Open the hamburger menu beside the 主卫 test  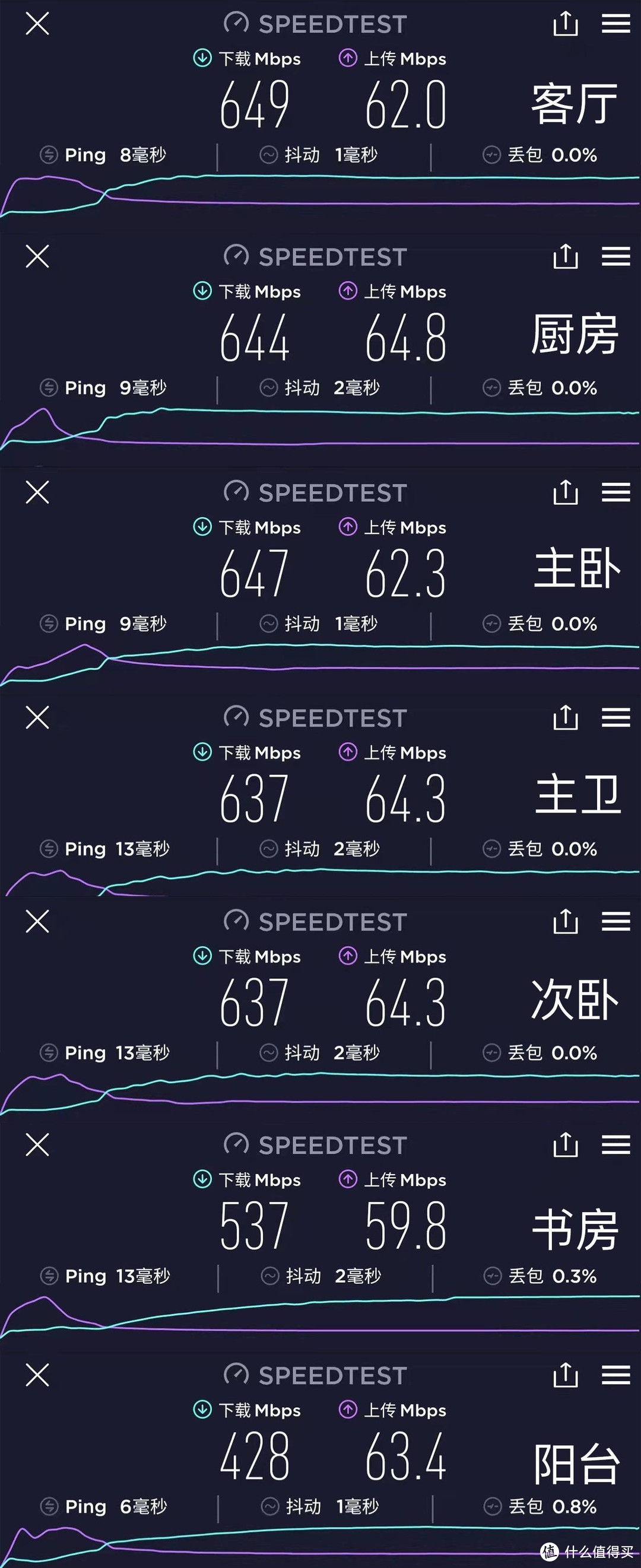coord(615,718)
